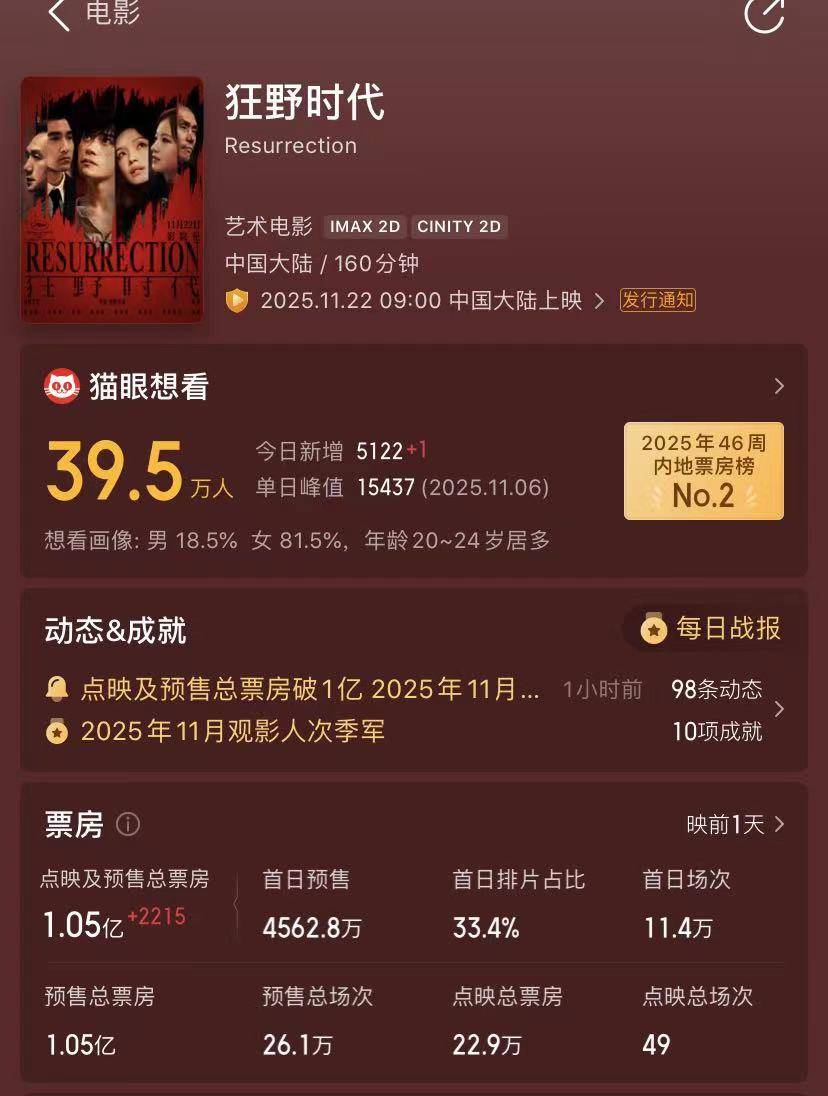
Task: Go back to the 电影 list
Action: (60, 14)
